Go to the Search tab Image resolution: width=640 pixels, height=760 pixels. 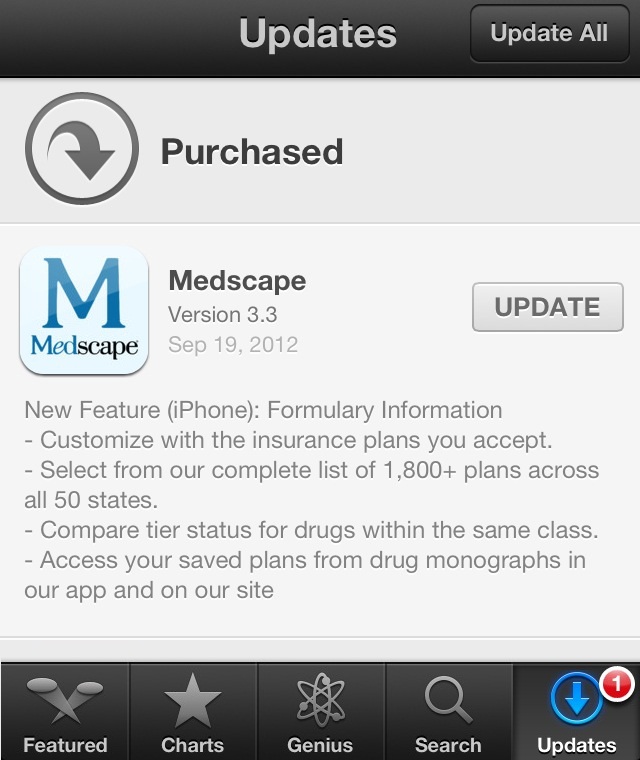coord(448,713)
